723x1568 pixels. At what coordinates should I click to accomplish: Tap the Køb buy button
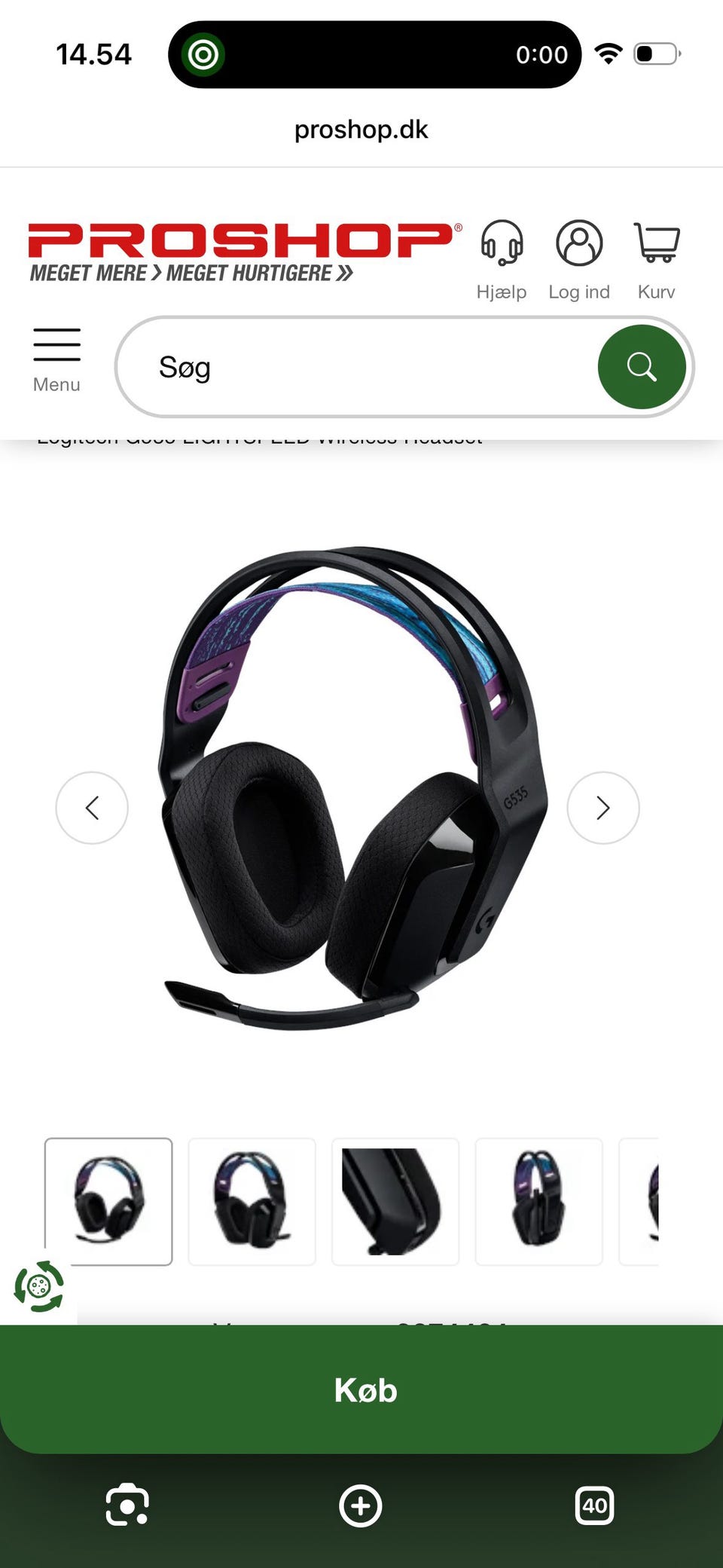361,1389
